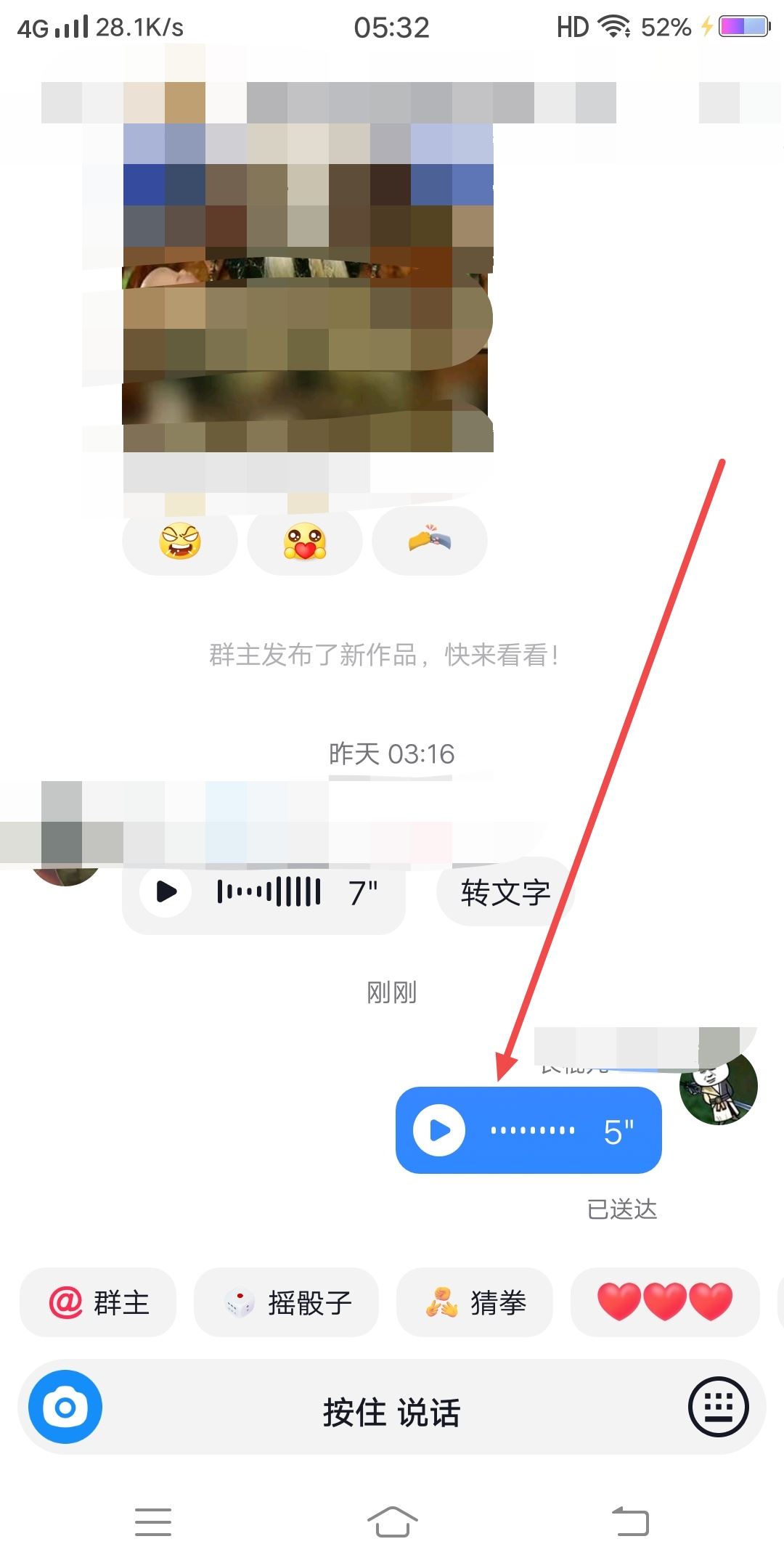The height and width of the screenshot is (1568, 784).
Task: Go back using the system back button
Action: [x=630, y=1522]
